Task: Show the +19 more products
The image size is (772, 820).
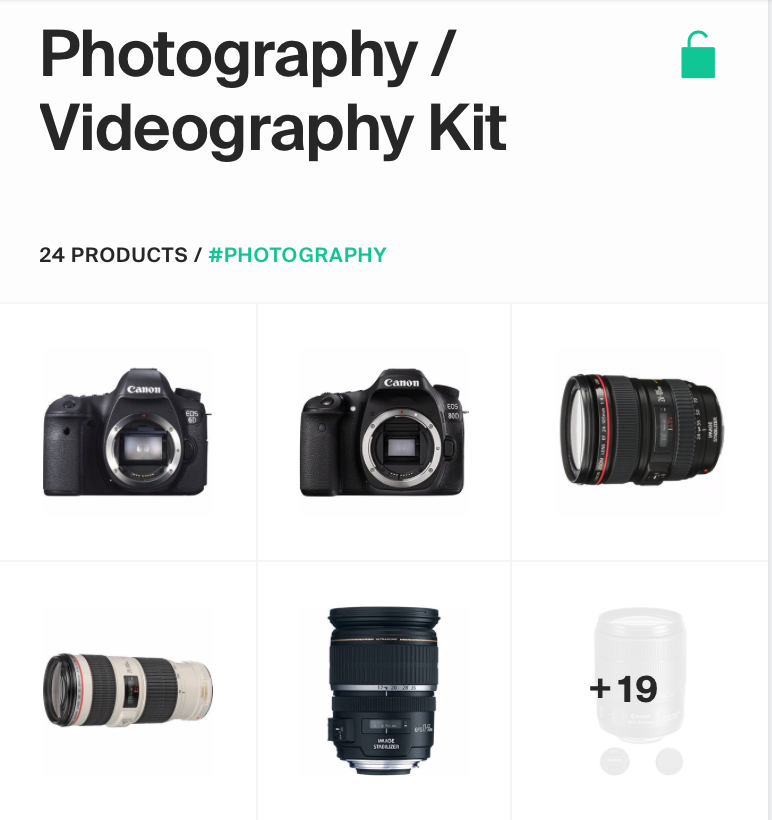Action: tap(624, 690)
